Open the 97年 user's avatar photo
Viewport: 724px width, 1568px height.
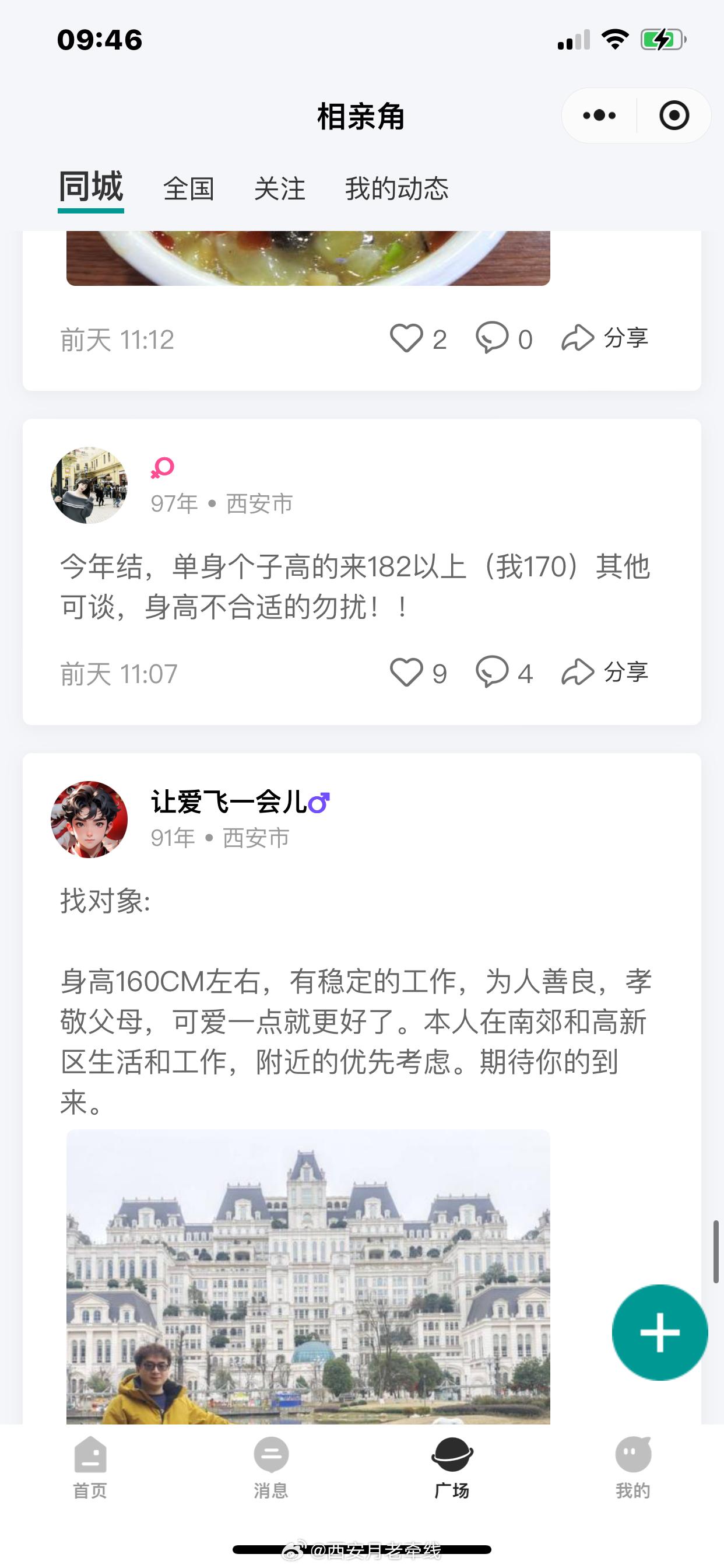[x=89, y=485]
